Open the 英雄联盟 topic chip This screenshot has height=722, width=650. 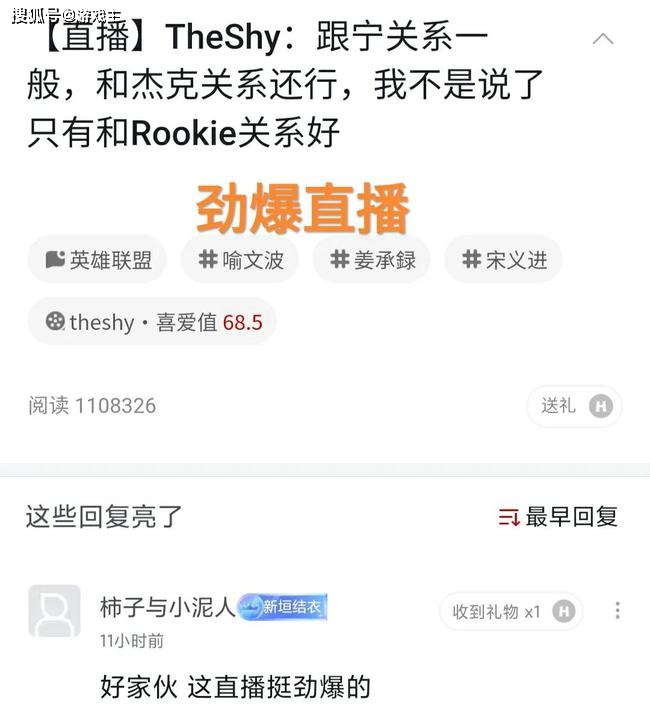coord(98,260)
